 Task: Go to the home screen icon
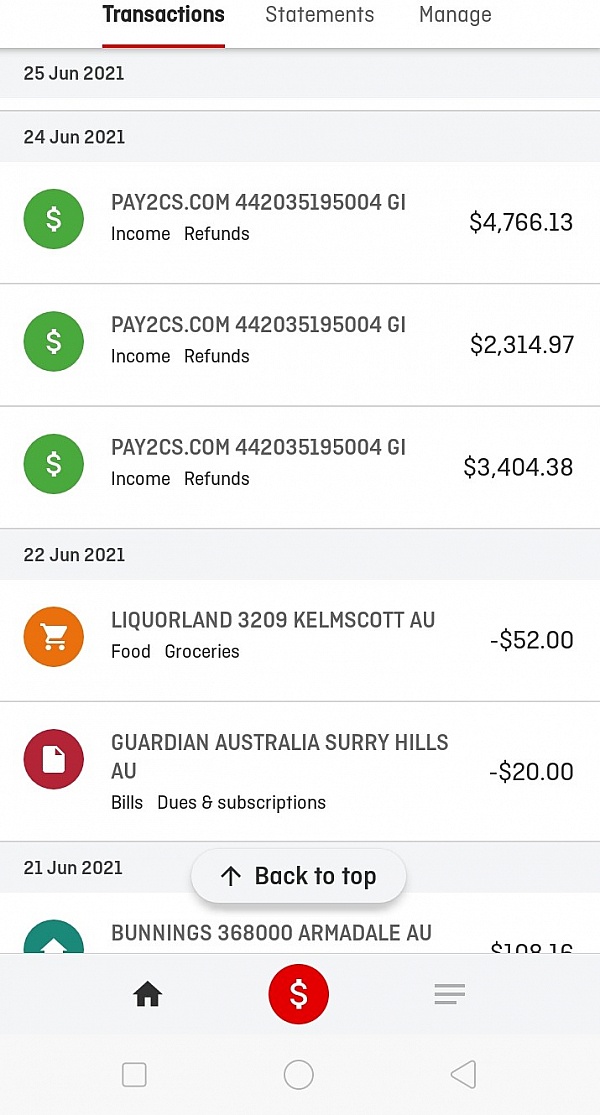[x=148, y=993]
